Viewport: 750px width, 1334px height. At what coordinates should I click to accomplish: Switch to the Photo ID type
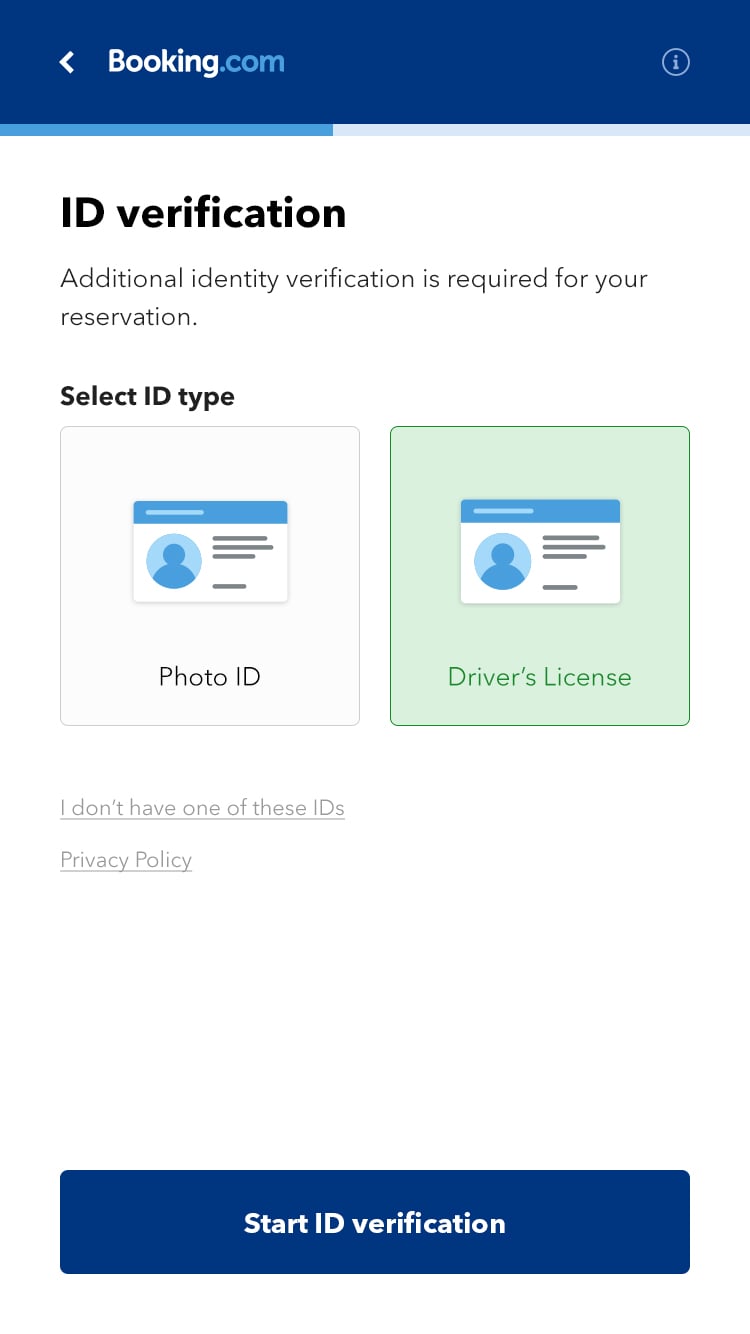pos(210,575)
